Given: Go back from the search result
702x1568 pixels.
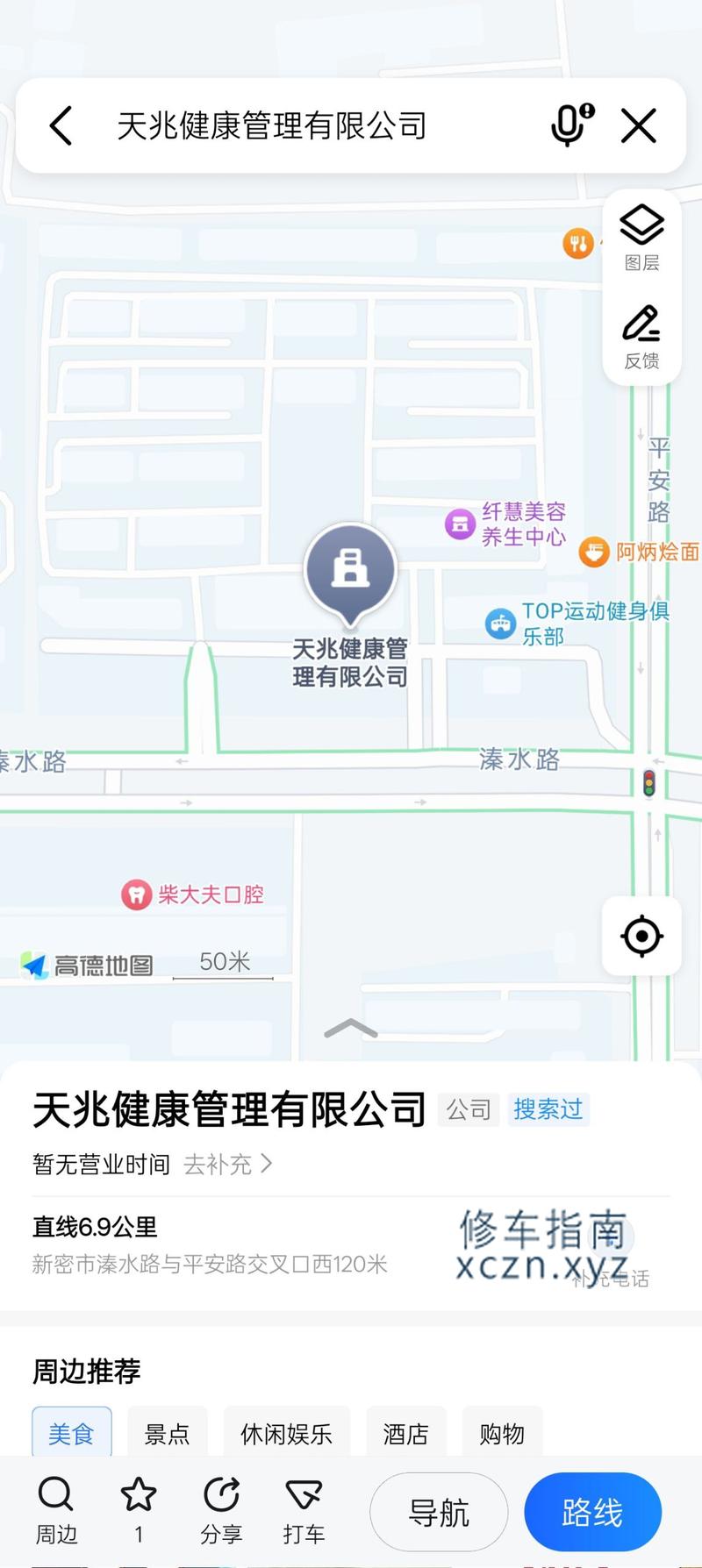Looking at the screenshot, I should click(61, 125).
